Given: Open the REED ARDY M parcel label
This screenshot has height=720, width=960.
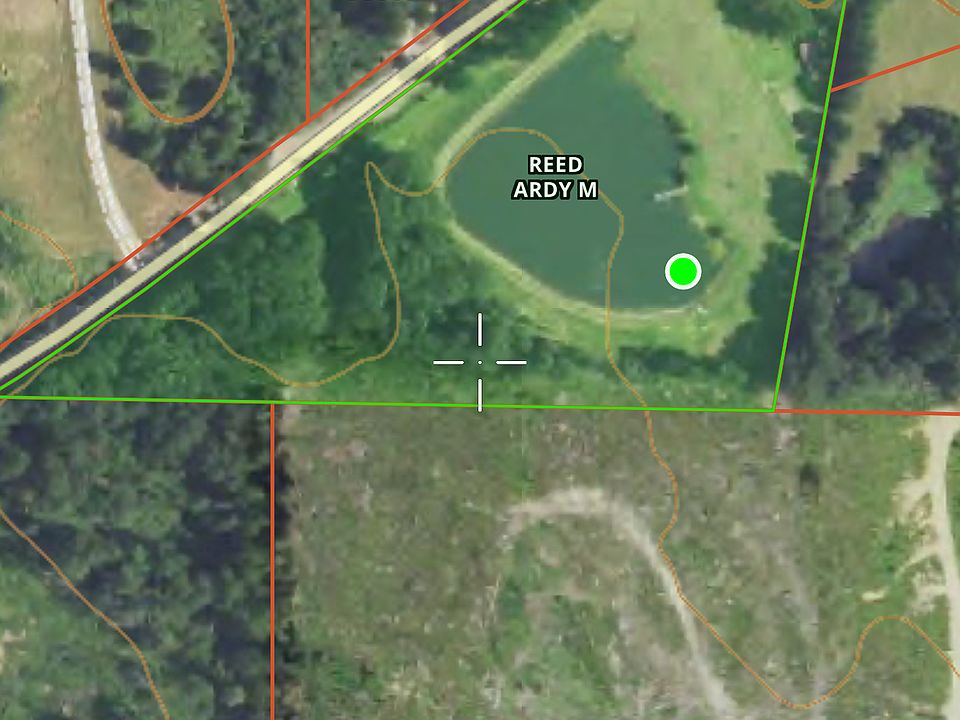Looking at the screenshot, I should (x=555, y=177).
